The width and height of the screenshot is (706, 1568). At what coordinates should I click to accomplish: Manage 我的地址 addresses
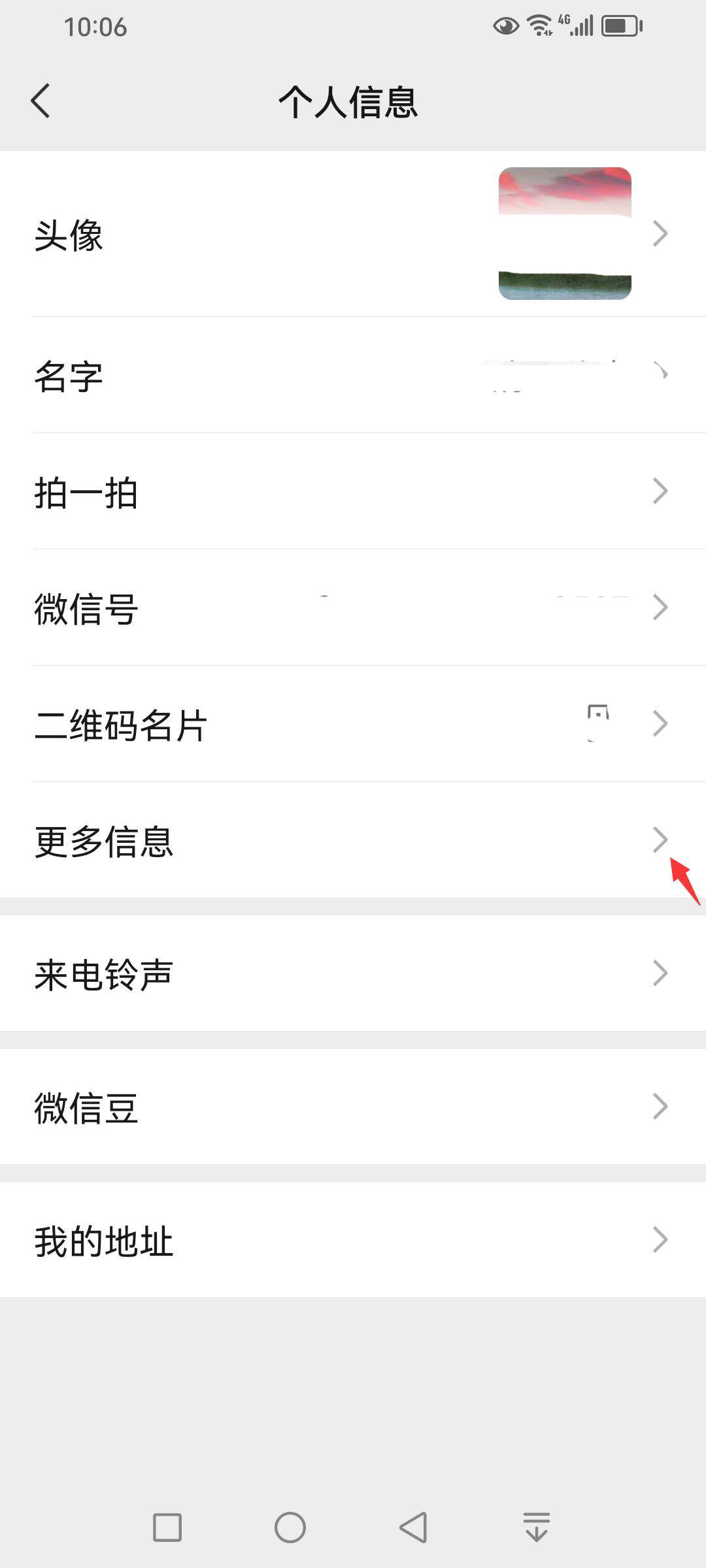353,1240
